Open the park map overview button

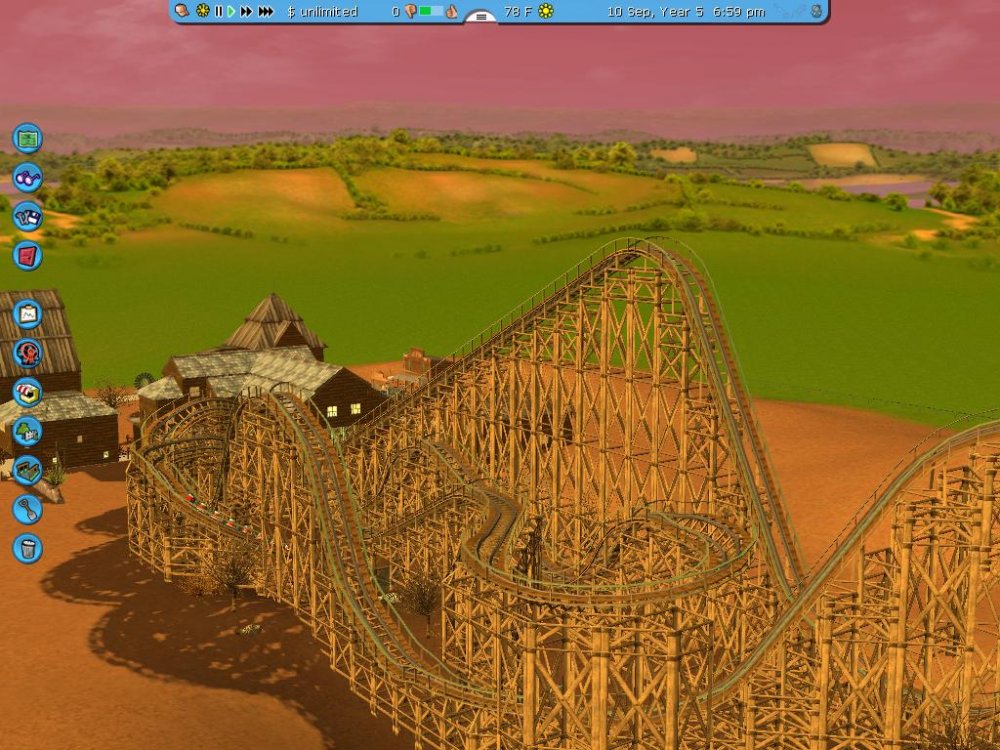pyautogui.click(x=28, y=137)
